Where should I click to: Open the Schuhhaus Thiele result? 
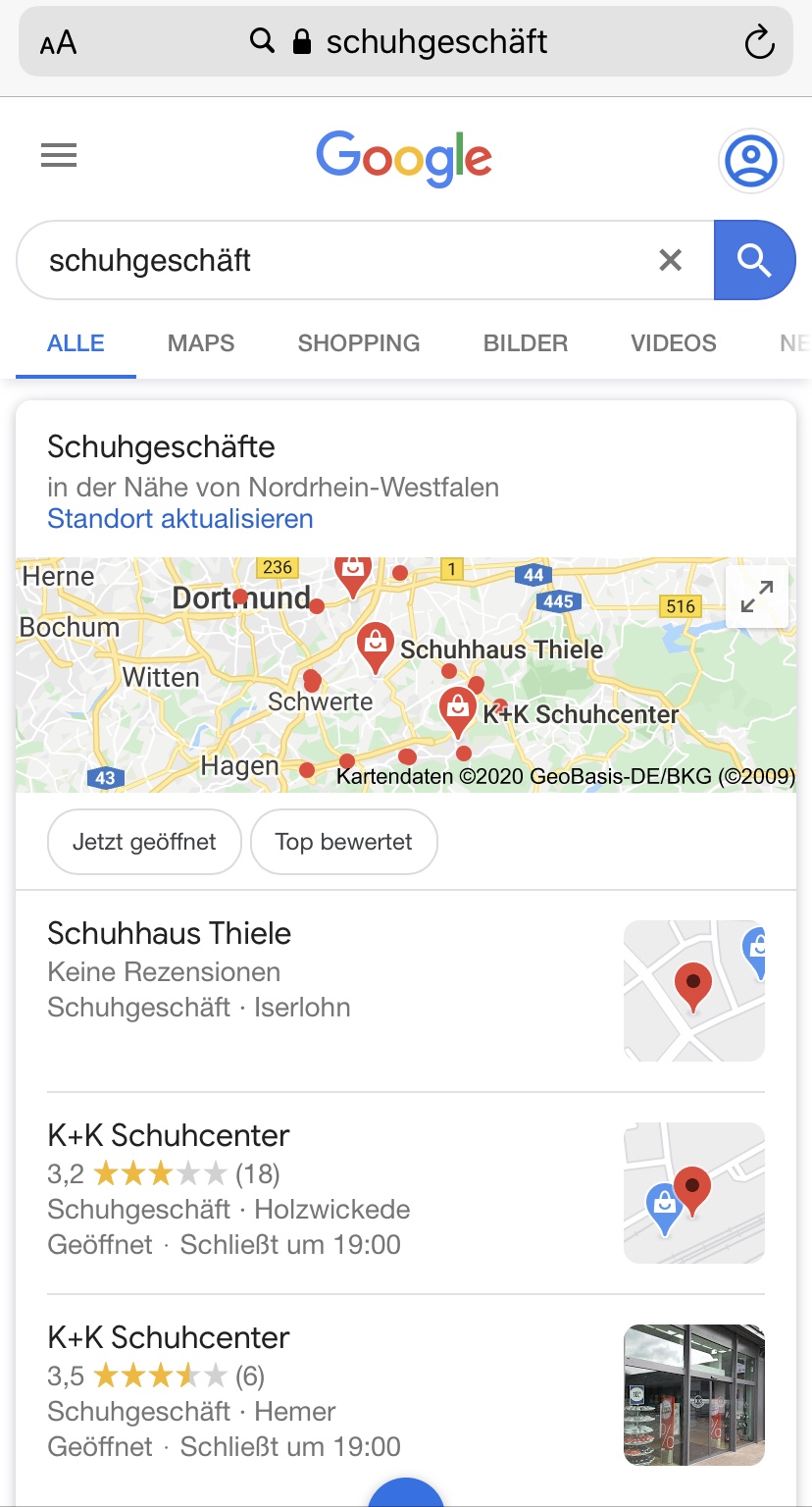click(170, 933)
